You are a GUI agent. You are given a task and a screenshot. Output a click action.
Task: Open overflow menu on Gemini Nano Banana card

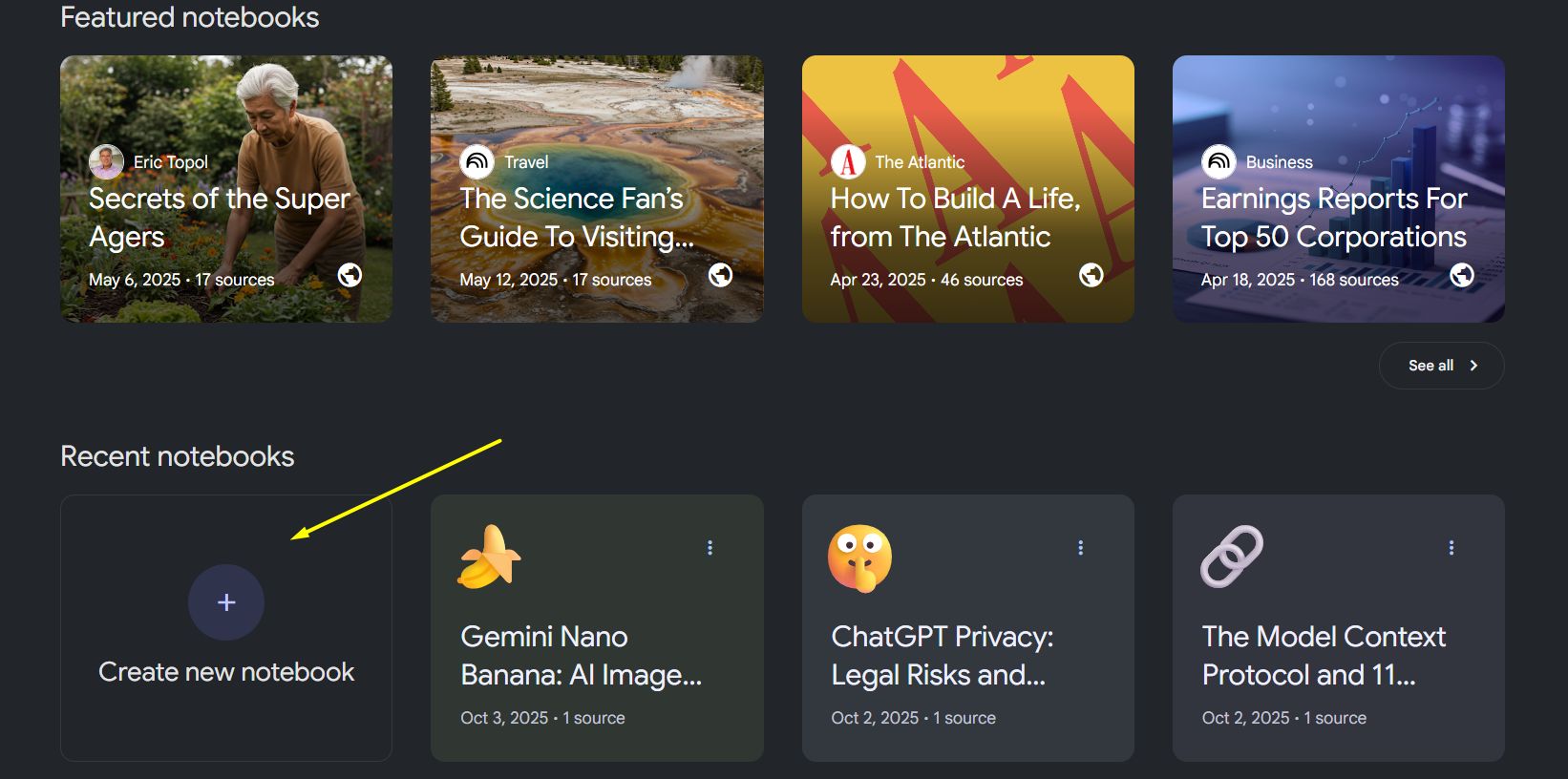click(x=710, y=548)
